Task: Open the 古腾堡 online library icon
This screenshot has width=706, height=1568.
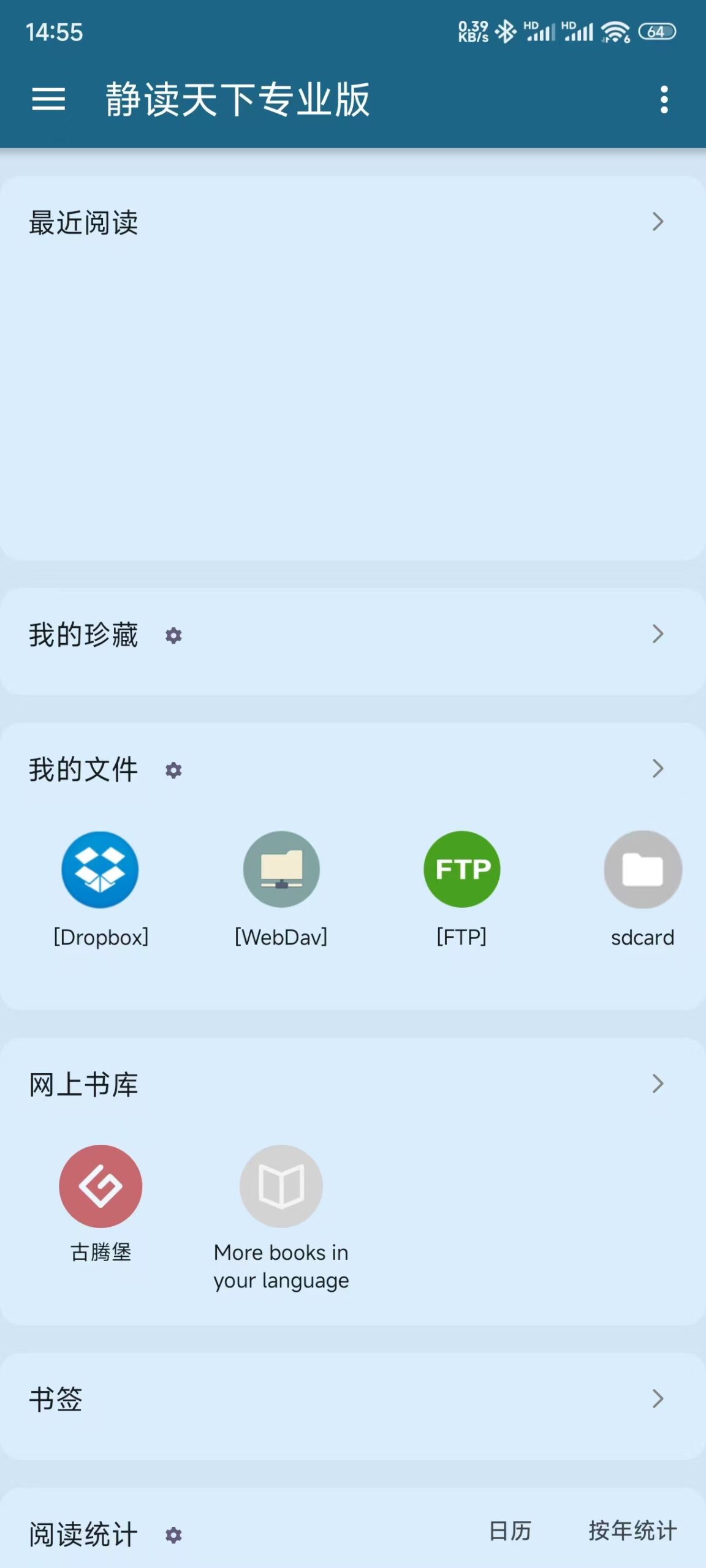Action: point(102,1185)
